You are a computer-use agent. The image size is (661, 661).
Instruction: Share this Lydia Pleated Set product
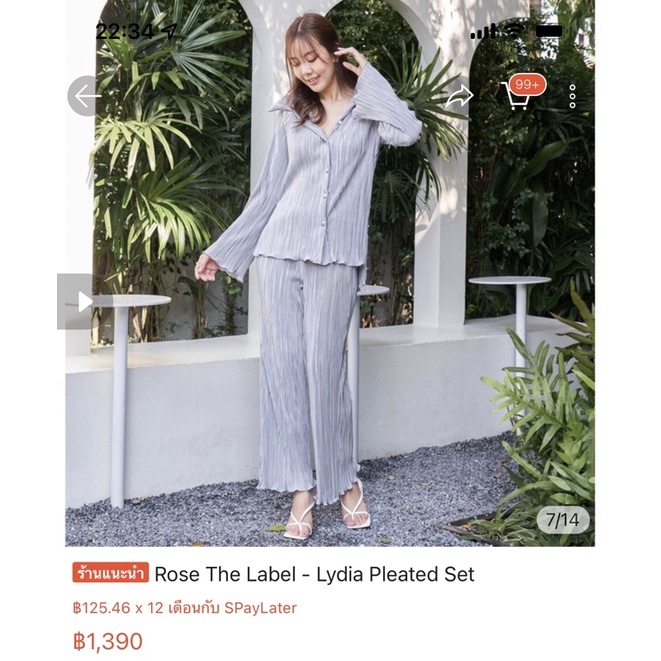pos(459,97)
